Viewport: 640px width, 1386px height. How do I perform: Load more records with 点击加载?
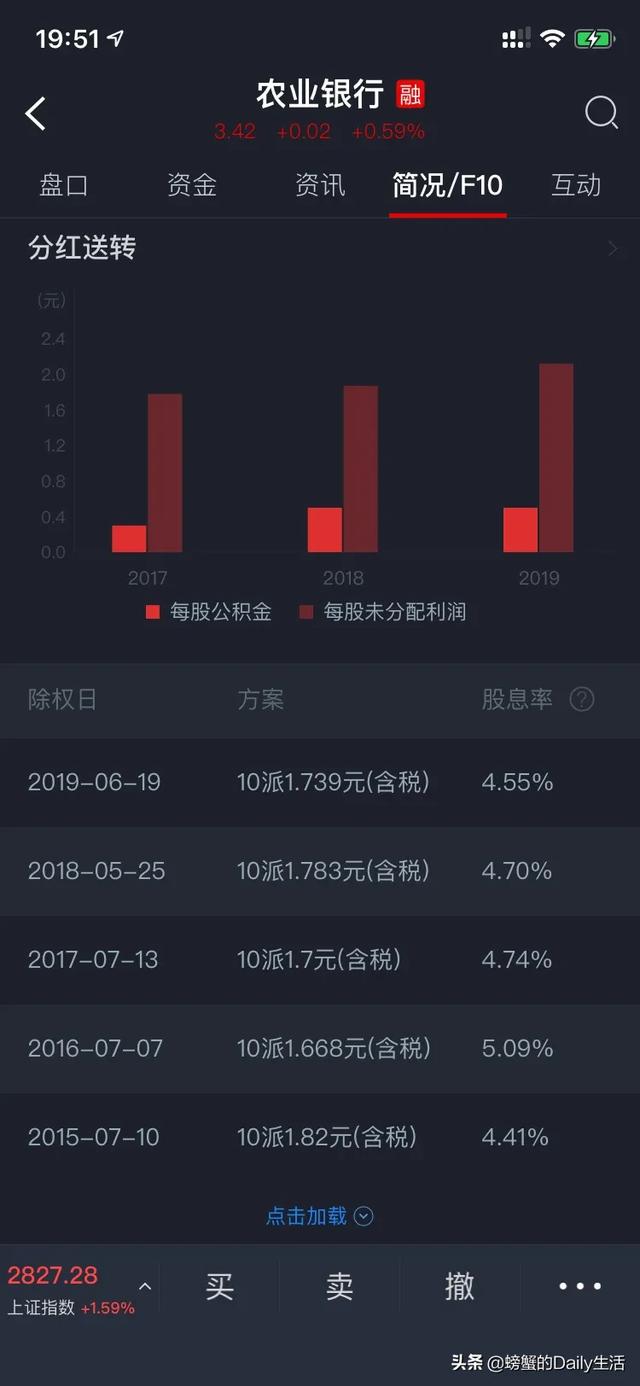point(319,1216)
